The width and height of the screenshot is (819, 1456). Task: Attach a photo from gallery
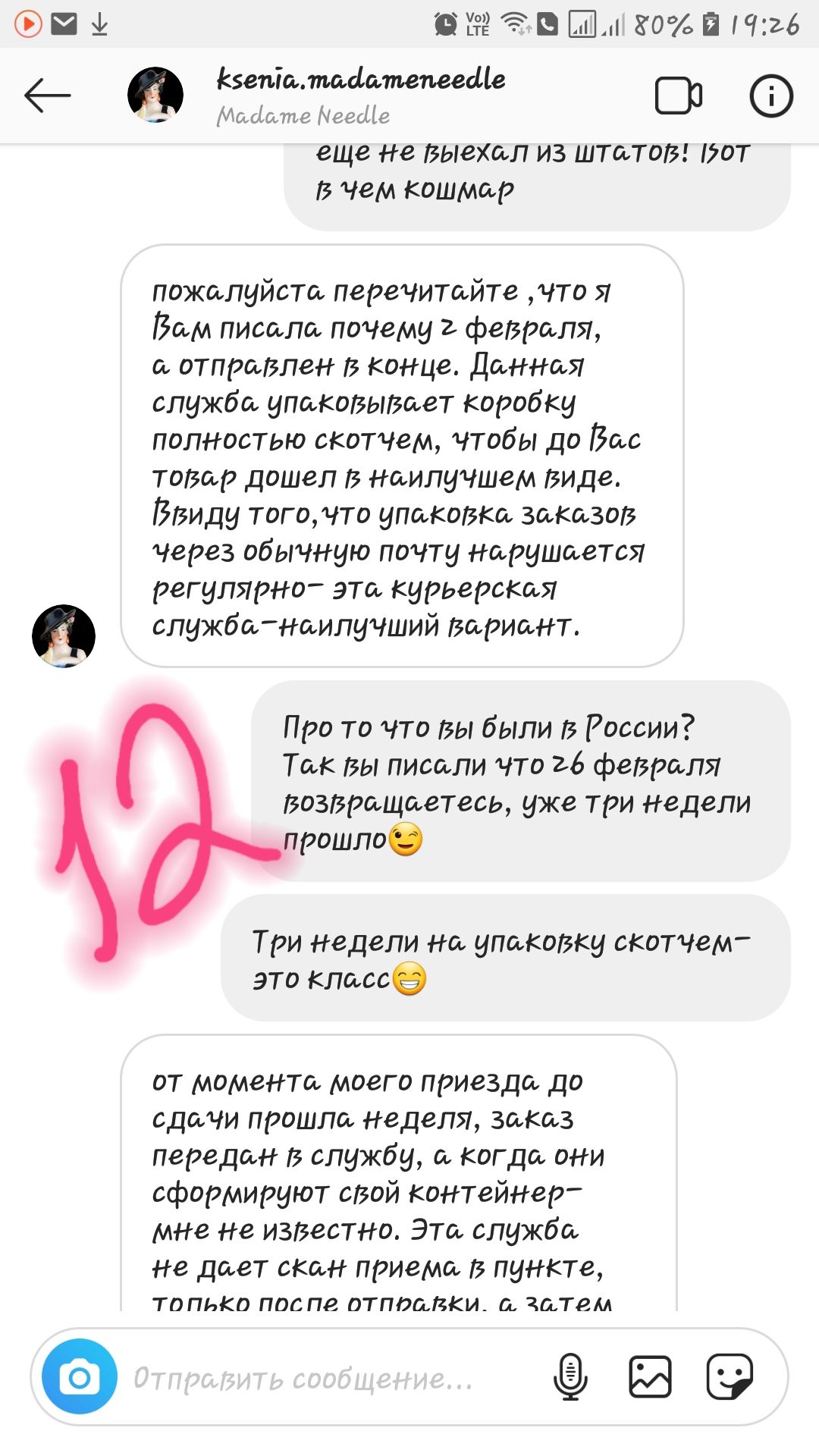click(650, 1376)
